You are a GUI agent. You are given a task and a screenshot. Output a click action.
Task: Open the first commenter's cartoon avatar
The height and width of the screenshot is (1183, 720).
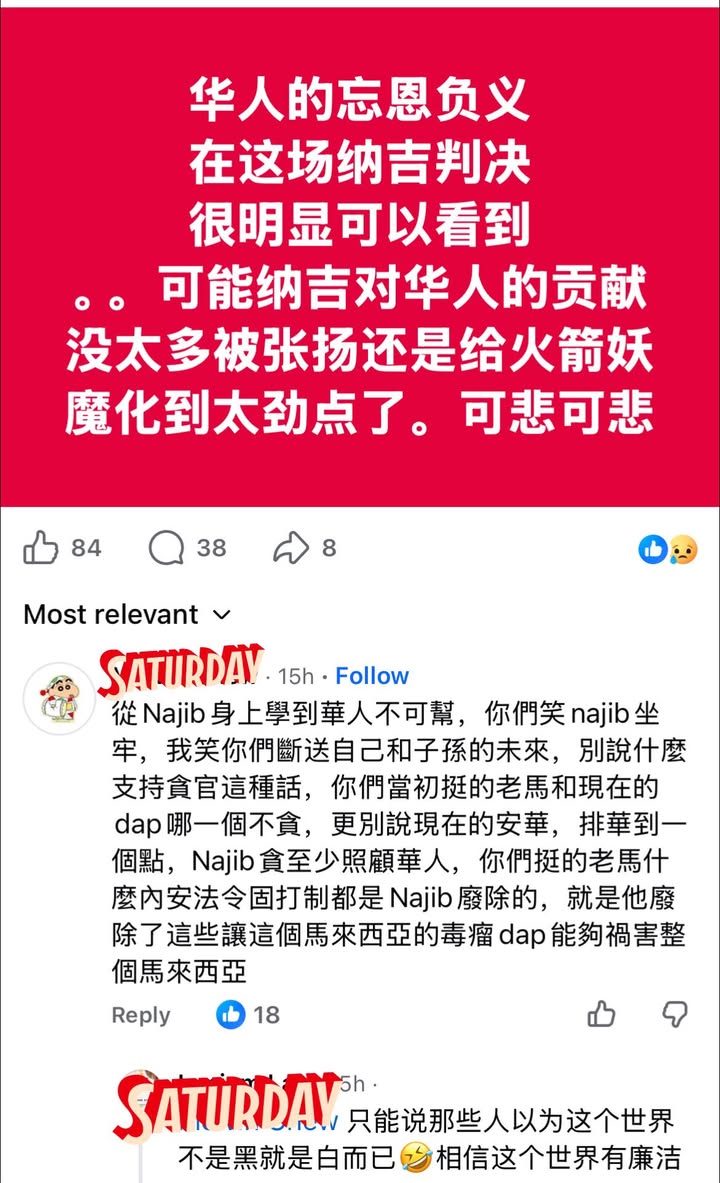pos(59,697)
